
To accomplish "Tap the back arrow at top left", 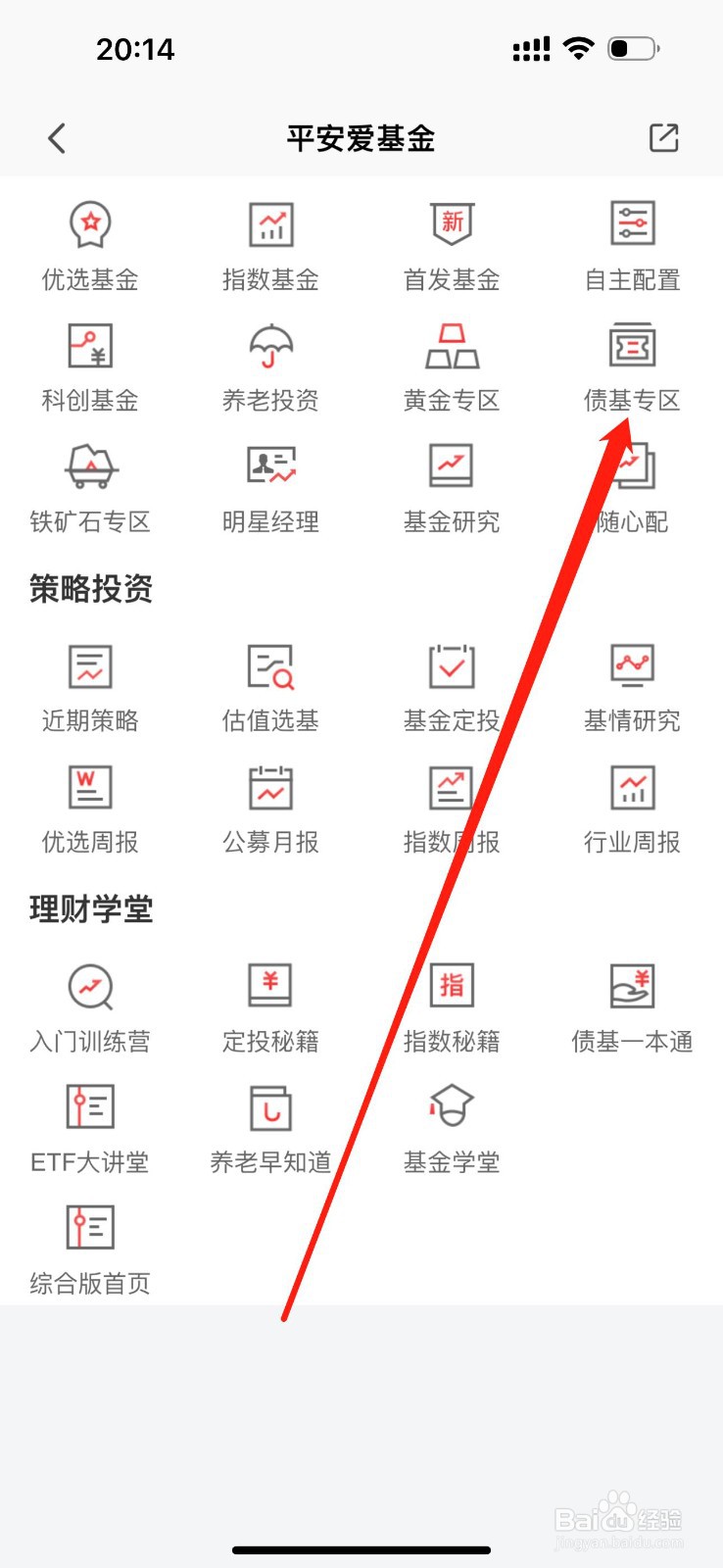I will [56, 138].
